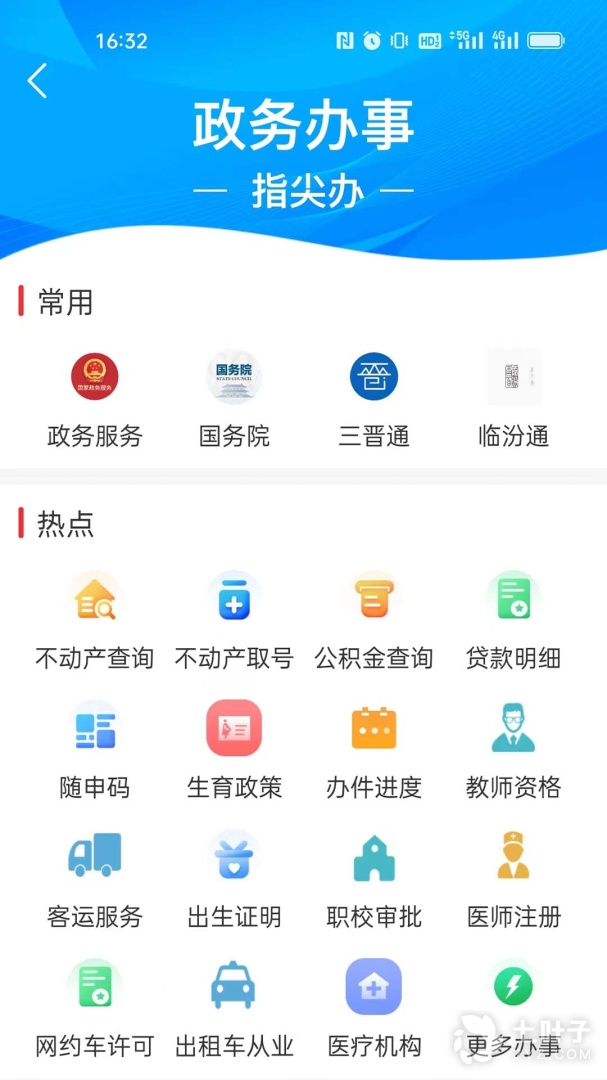
Task: Open 网约车许可
Action: click(x=95, y=987)
